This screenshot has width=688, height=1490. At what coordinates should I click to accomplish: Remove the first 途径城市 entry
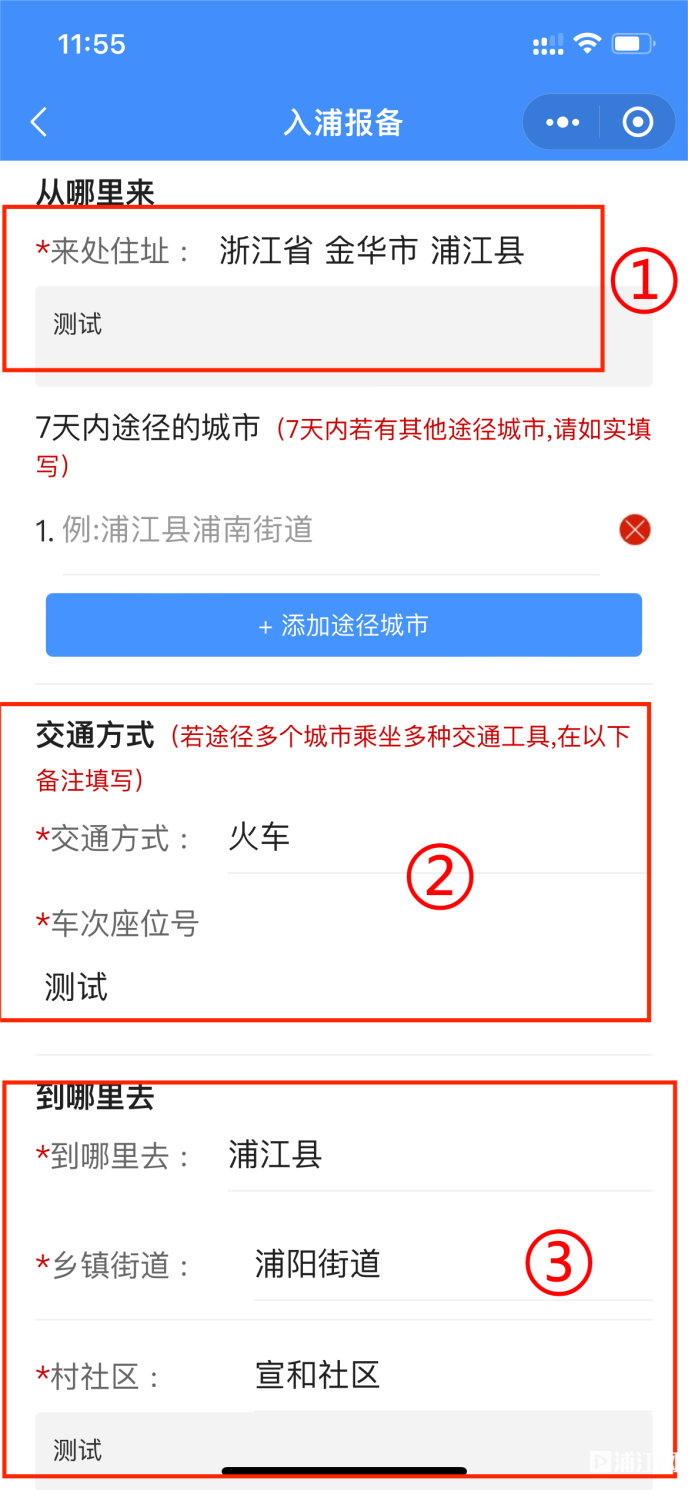[634, 529]
